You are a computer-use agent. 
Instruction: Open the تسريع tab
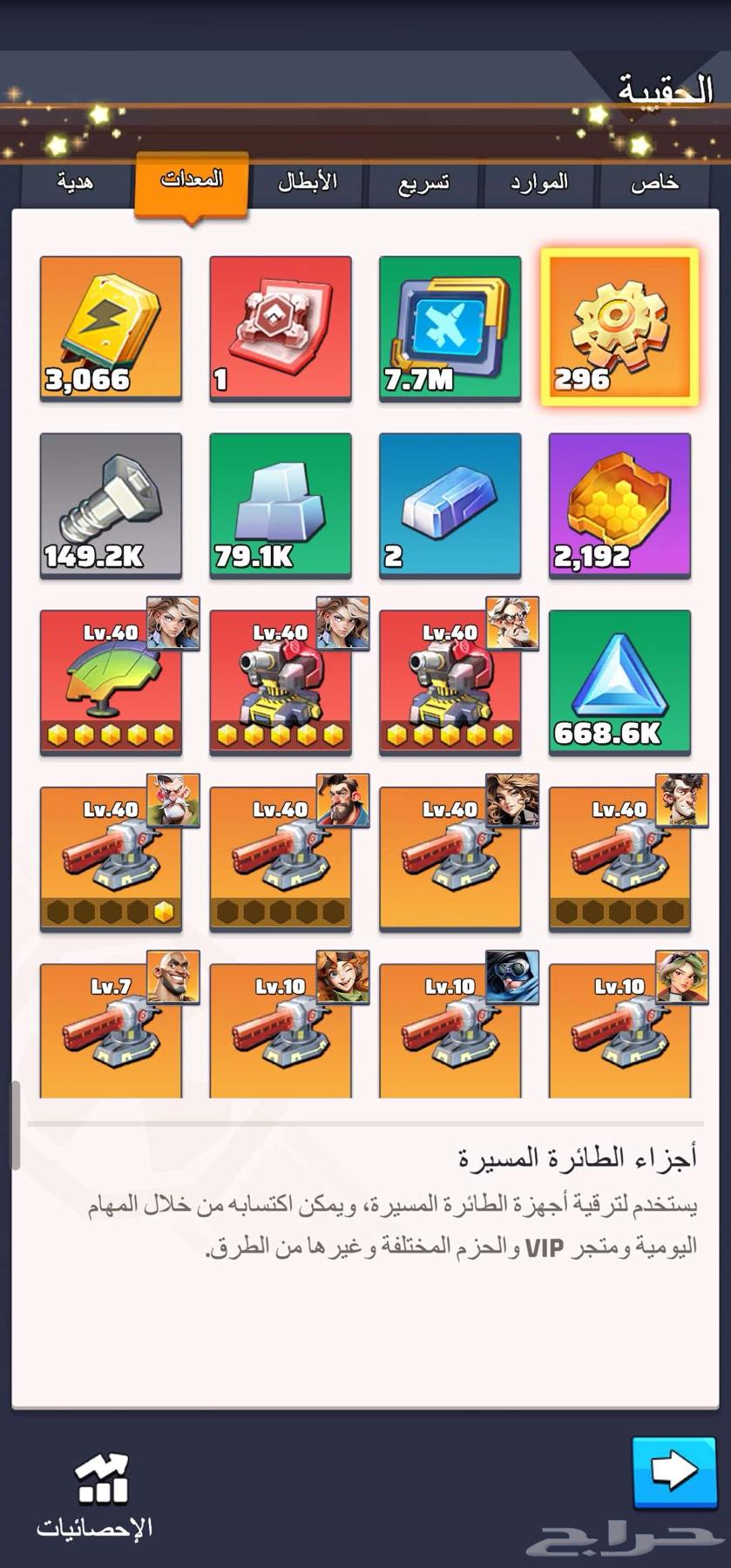(423, 182)
